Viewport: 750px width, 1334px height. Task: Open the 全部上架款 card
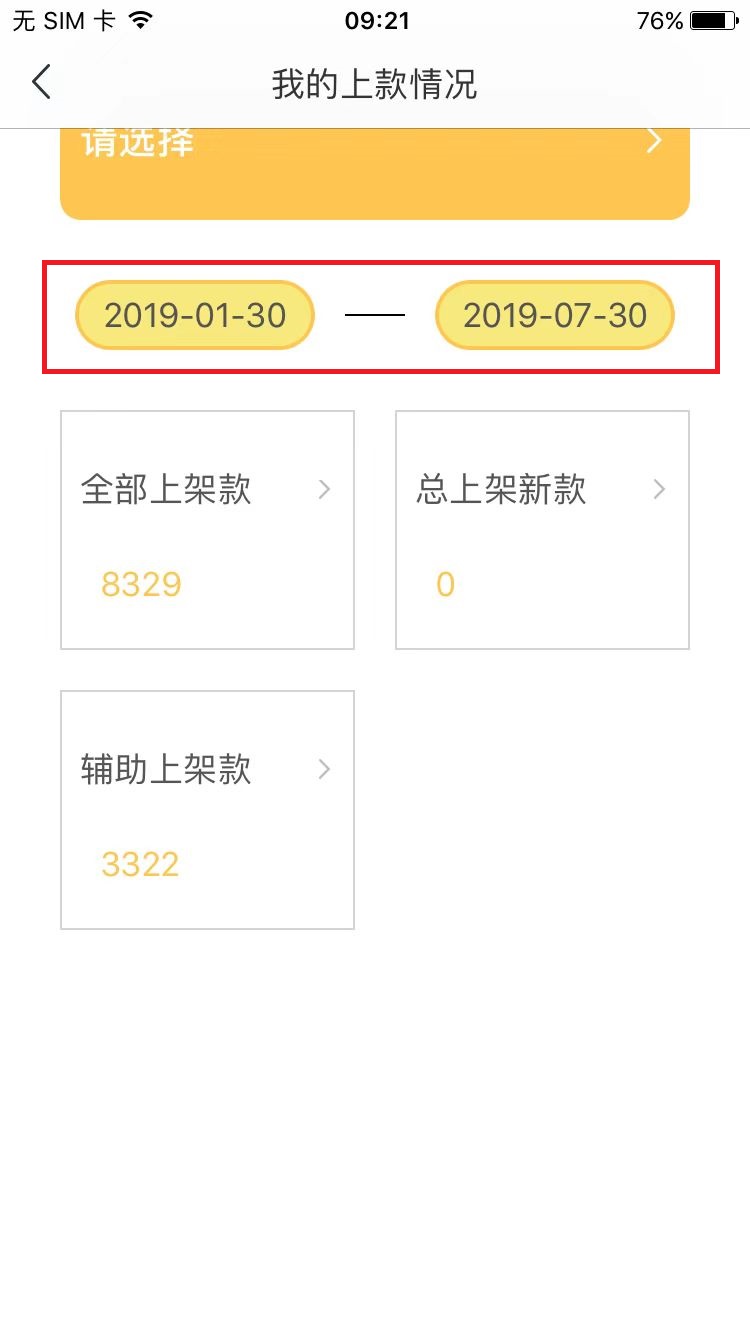[x=207, y=530]
